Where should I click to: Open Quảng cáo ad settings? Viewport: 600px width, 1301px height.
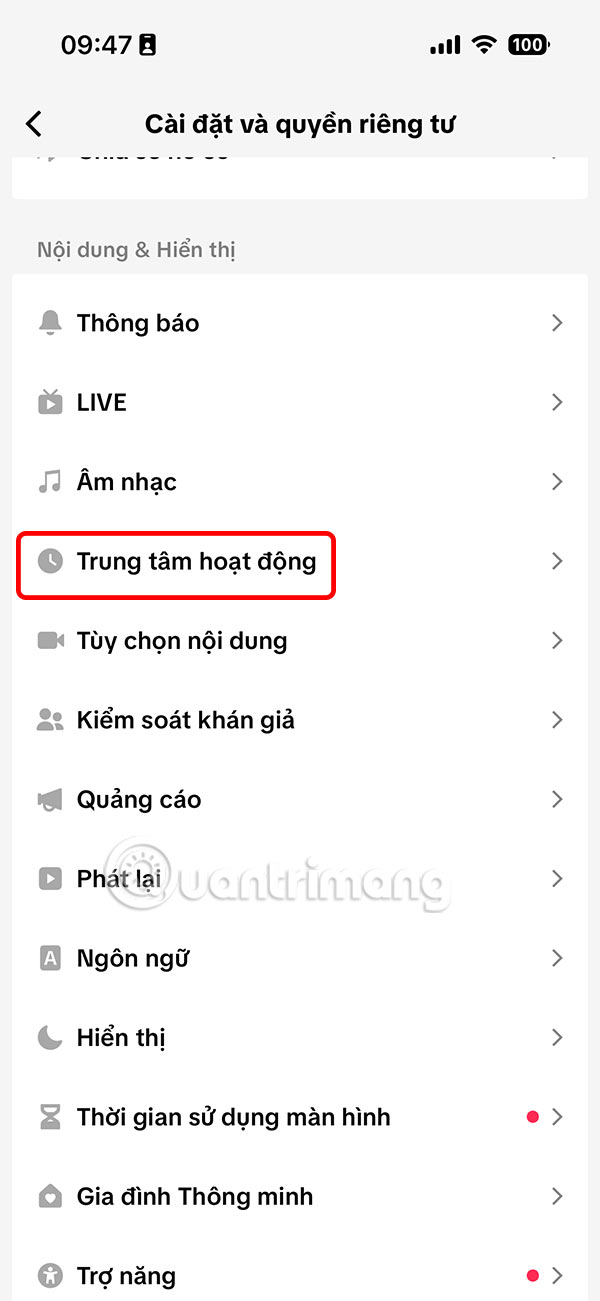[300, 800]
